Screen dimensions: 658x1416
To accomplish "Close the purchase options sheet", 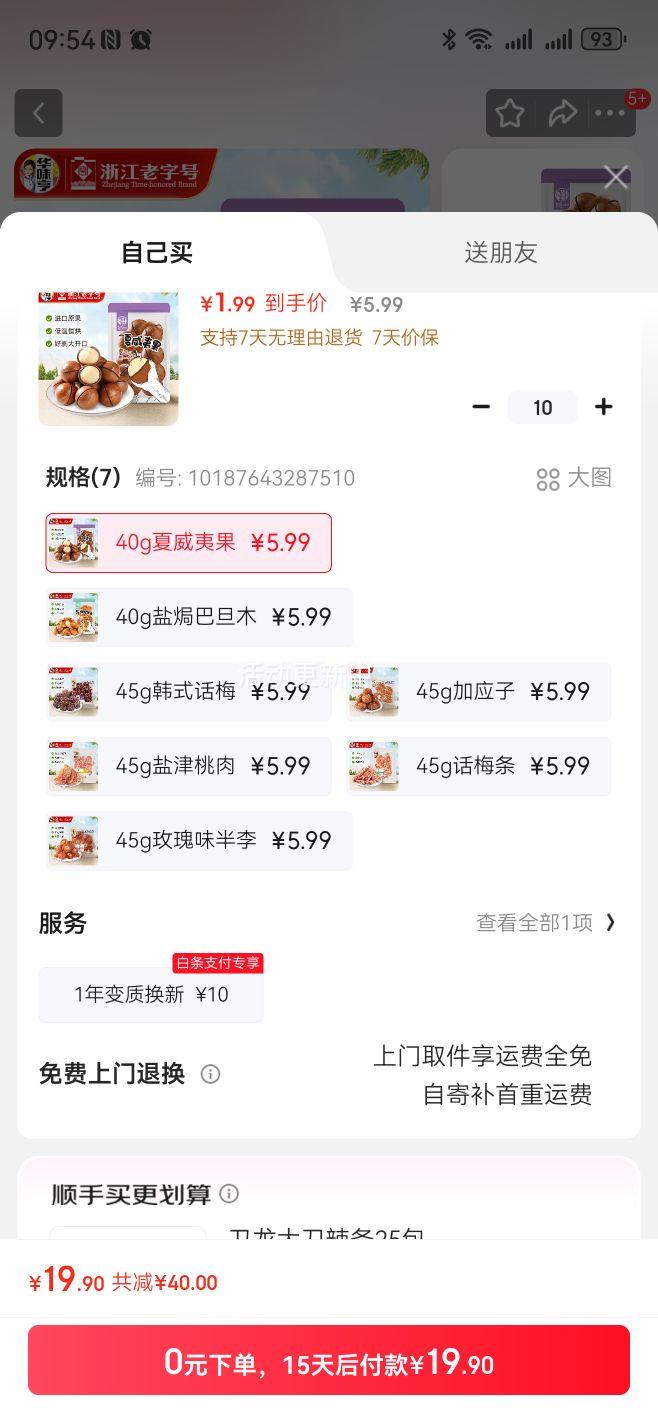I will coord(616,177).
